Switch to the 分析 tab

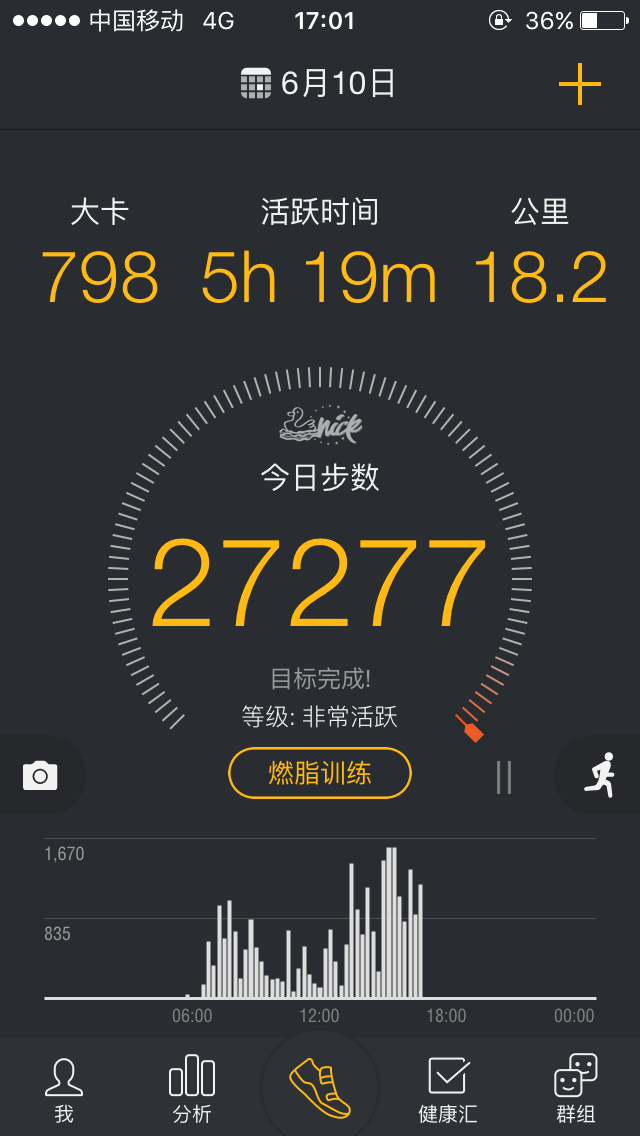[192, 1089]
